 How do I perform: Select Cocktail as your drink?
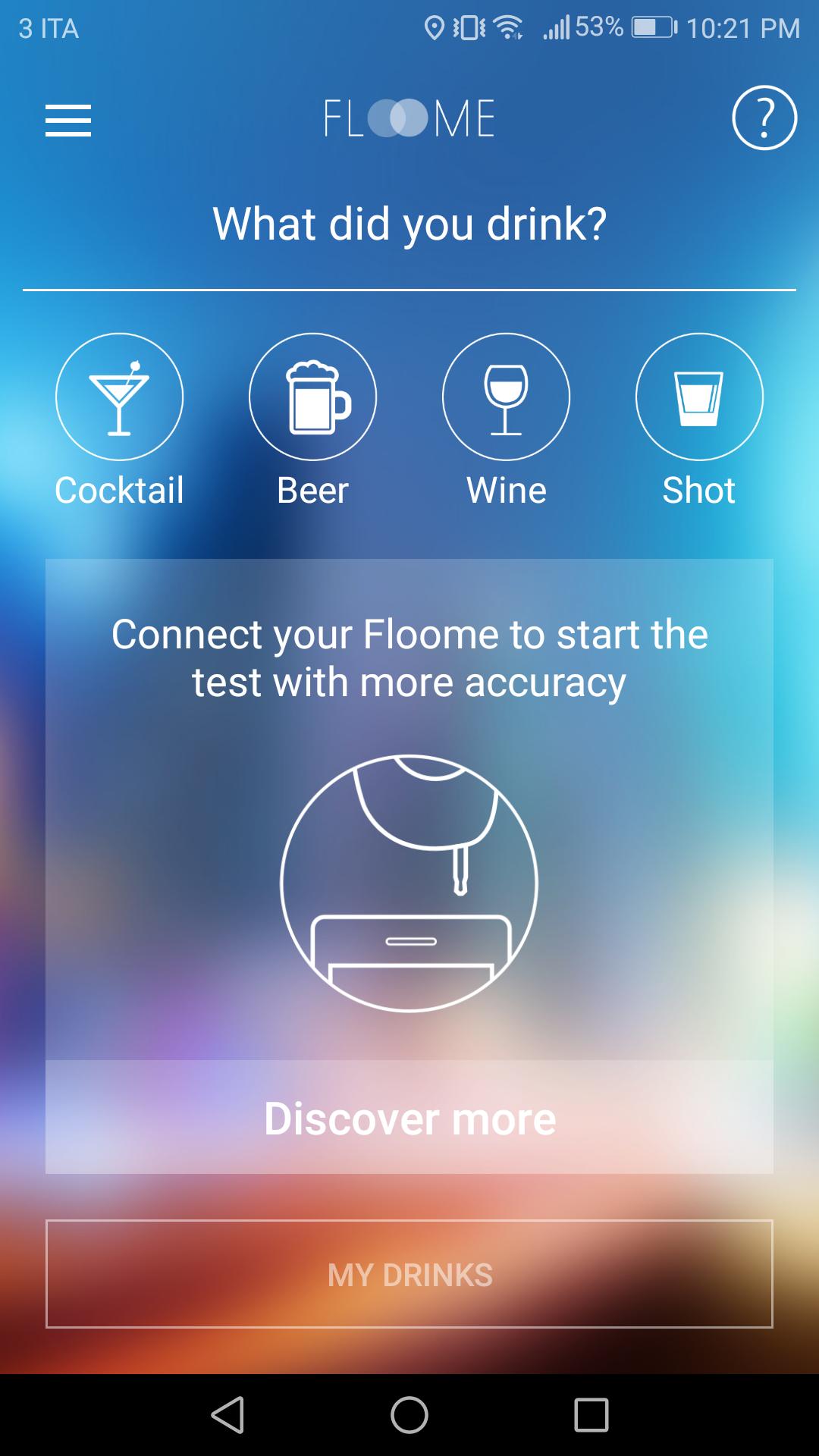click(x=119, y=397)
